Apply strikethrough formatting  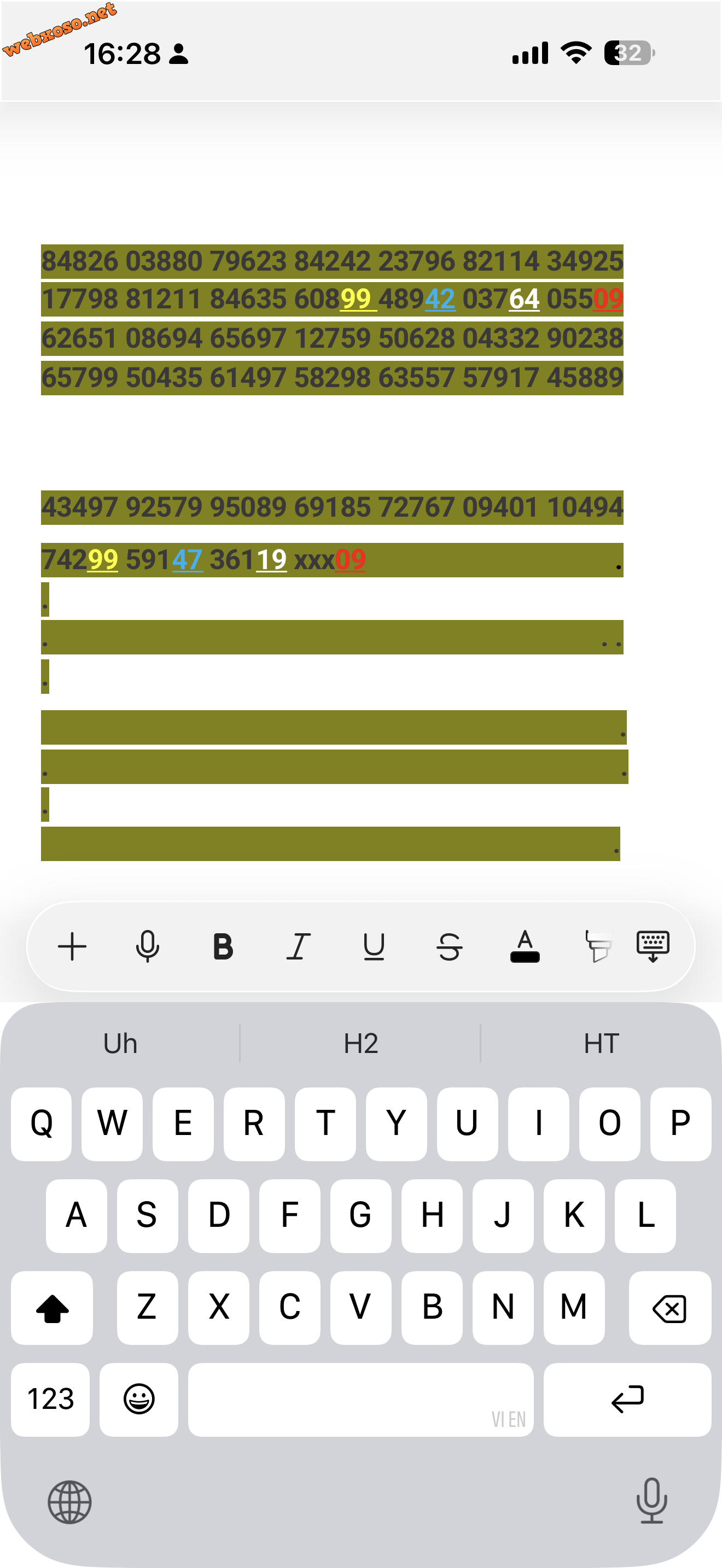(x=449, y=946)
